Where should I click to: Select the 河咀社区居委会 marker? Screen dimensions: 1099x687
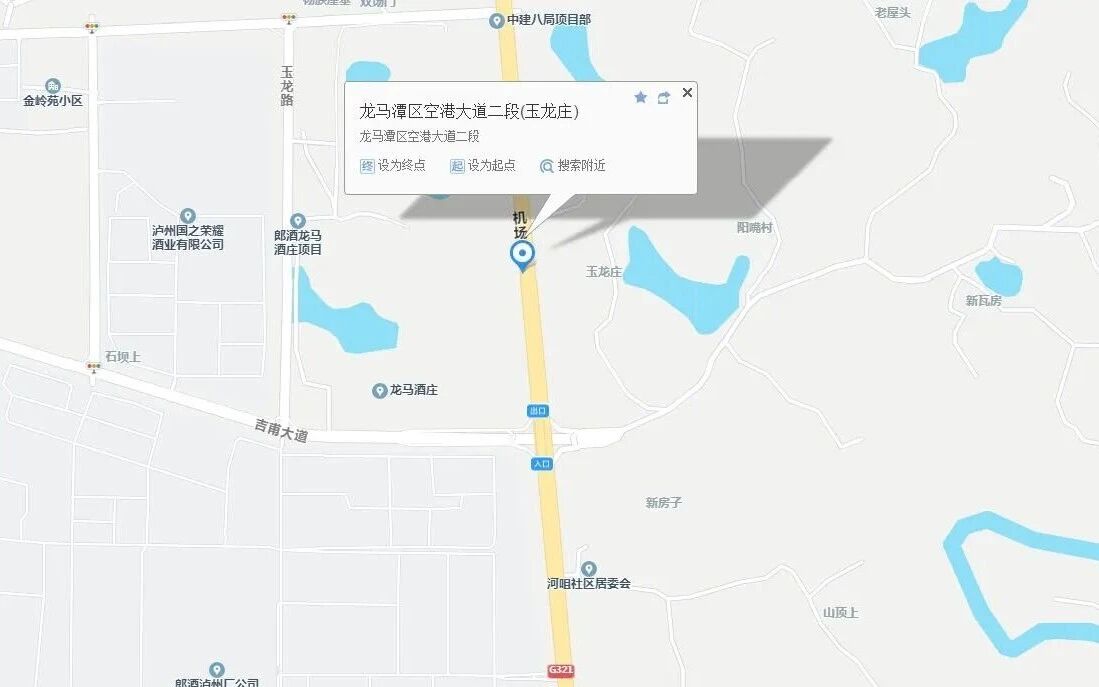pos(589,569)
